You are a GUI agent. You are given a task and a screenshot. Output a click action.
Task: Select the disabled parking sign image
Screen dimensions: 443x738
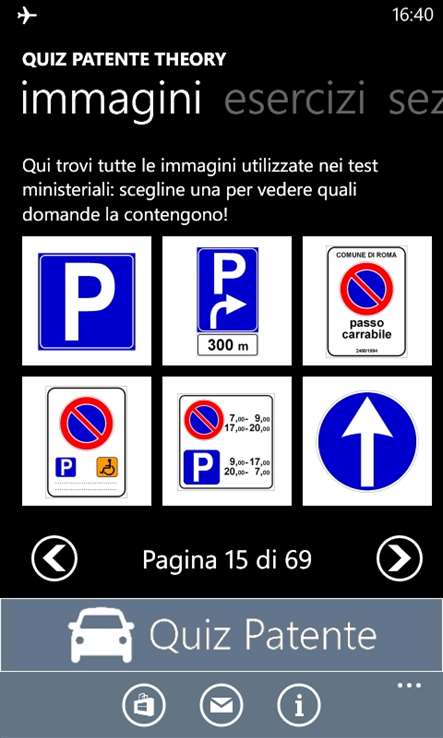[87, 441]
